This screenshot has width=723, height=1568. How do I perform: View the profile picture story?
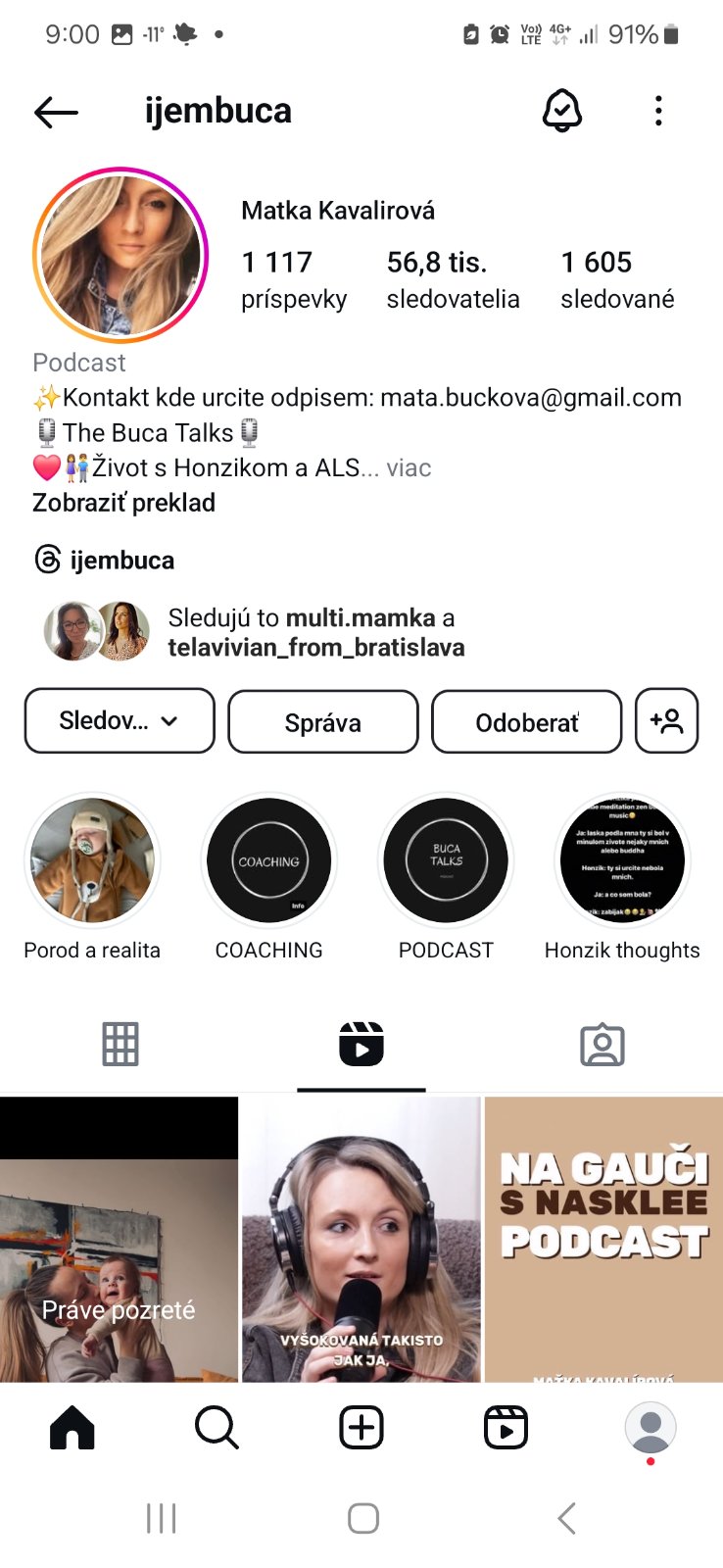[120, 255]
